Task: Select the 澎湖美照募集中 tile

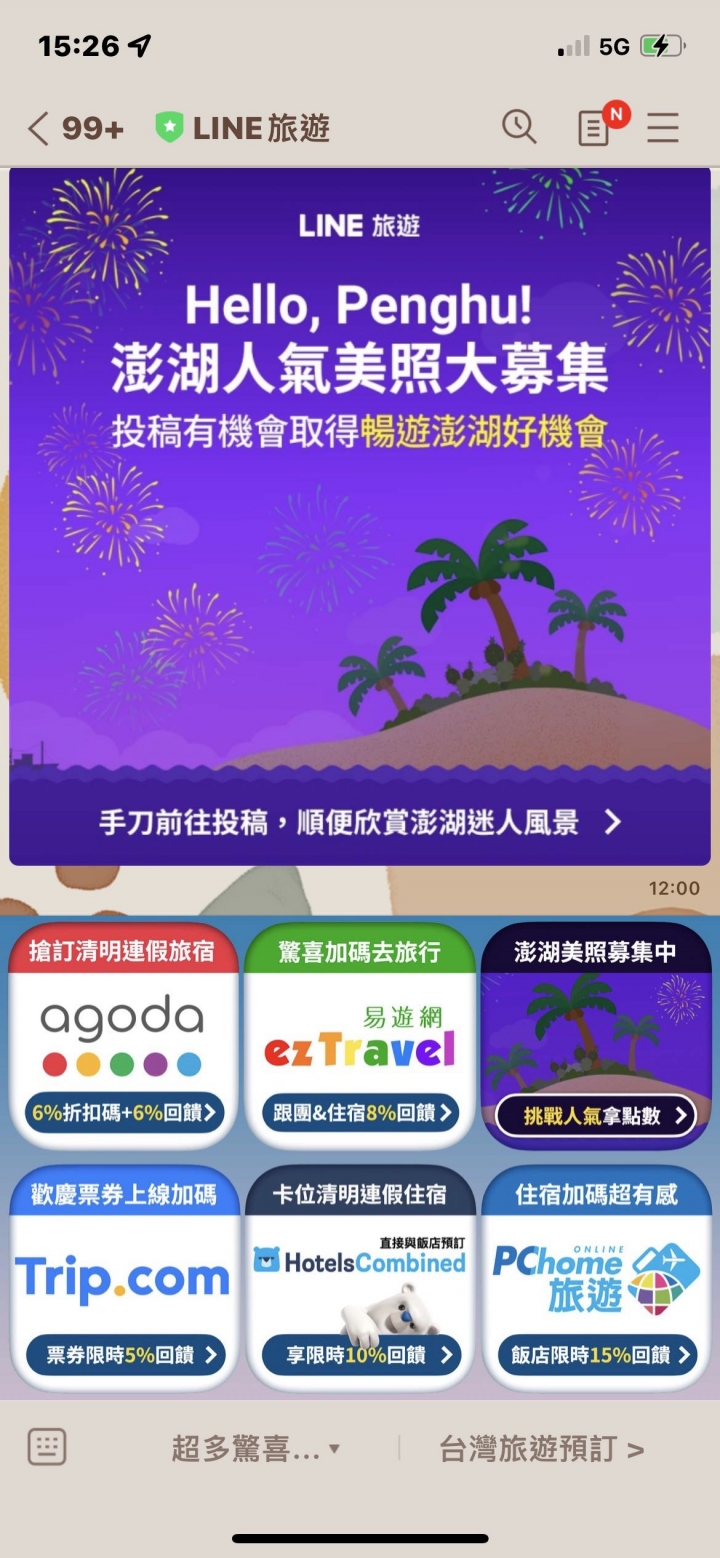Action: (596, 1035)
